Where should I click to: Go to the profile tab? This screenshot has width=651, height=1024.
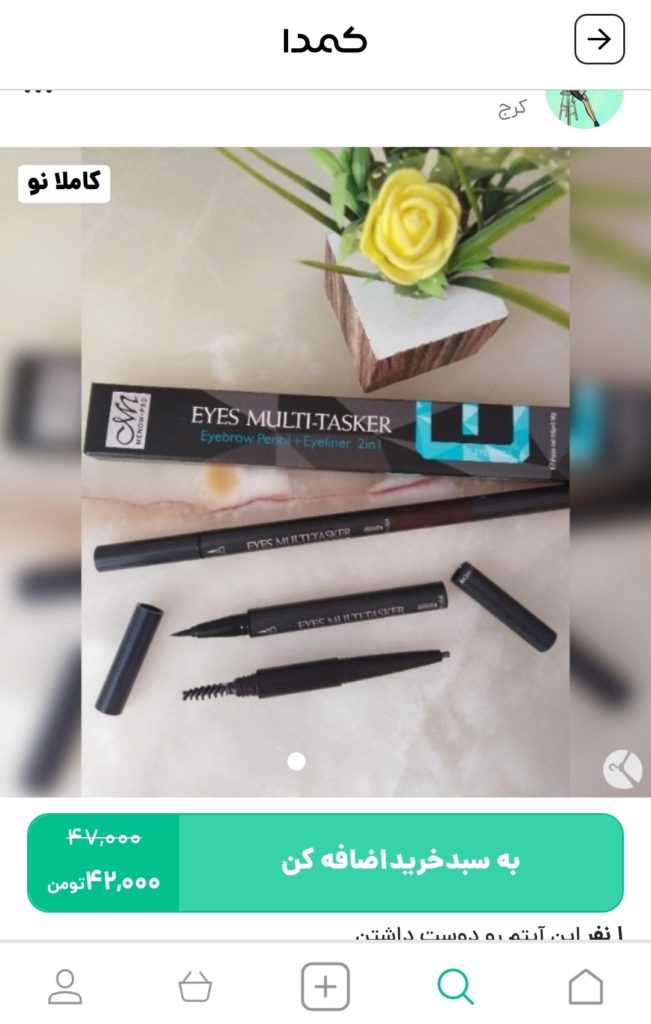[66, 987]
